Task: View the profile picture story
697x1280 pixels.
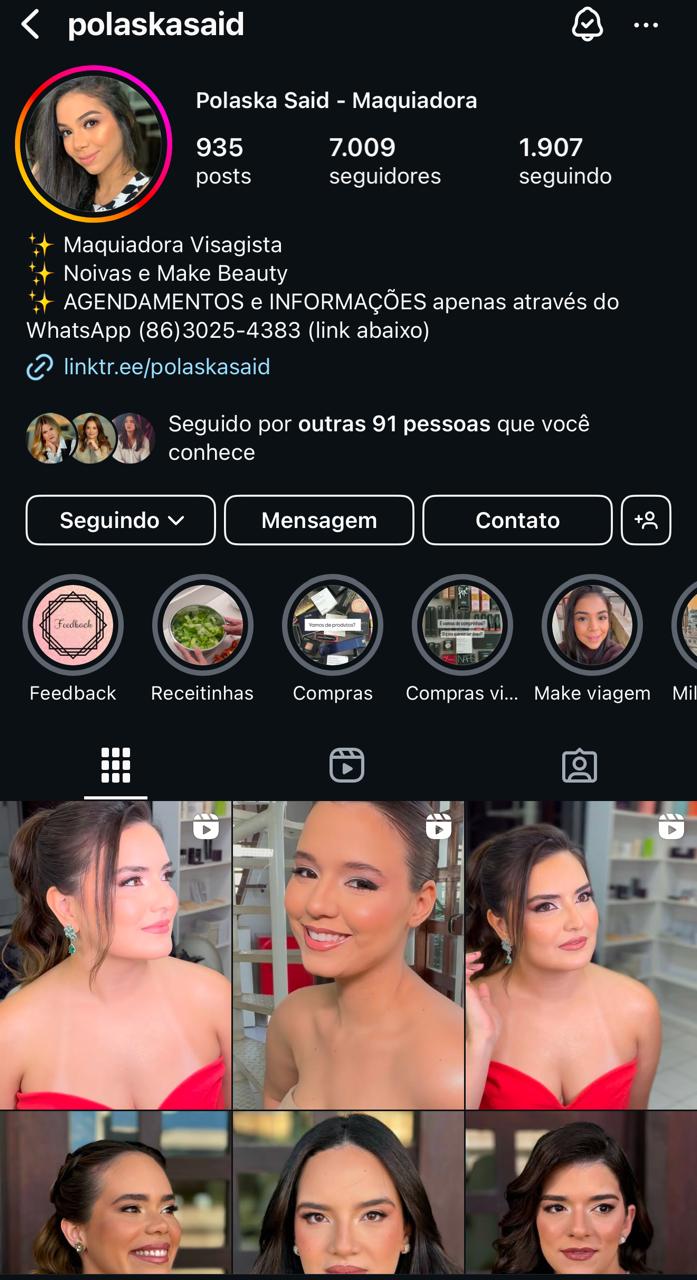Action: (93, 145)
